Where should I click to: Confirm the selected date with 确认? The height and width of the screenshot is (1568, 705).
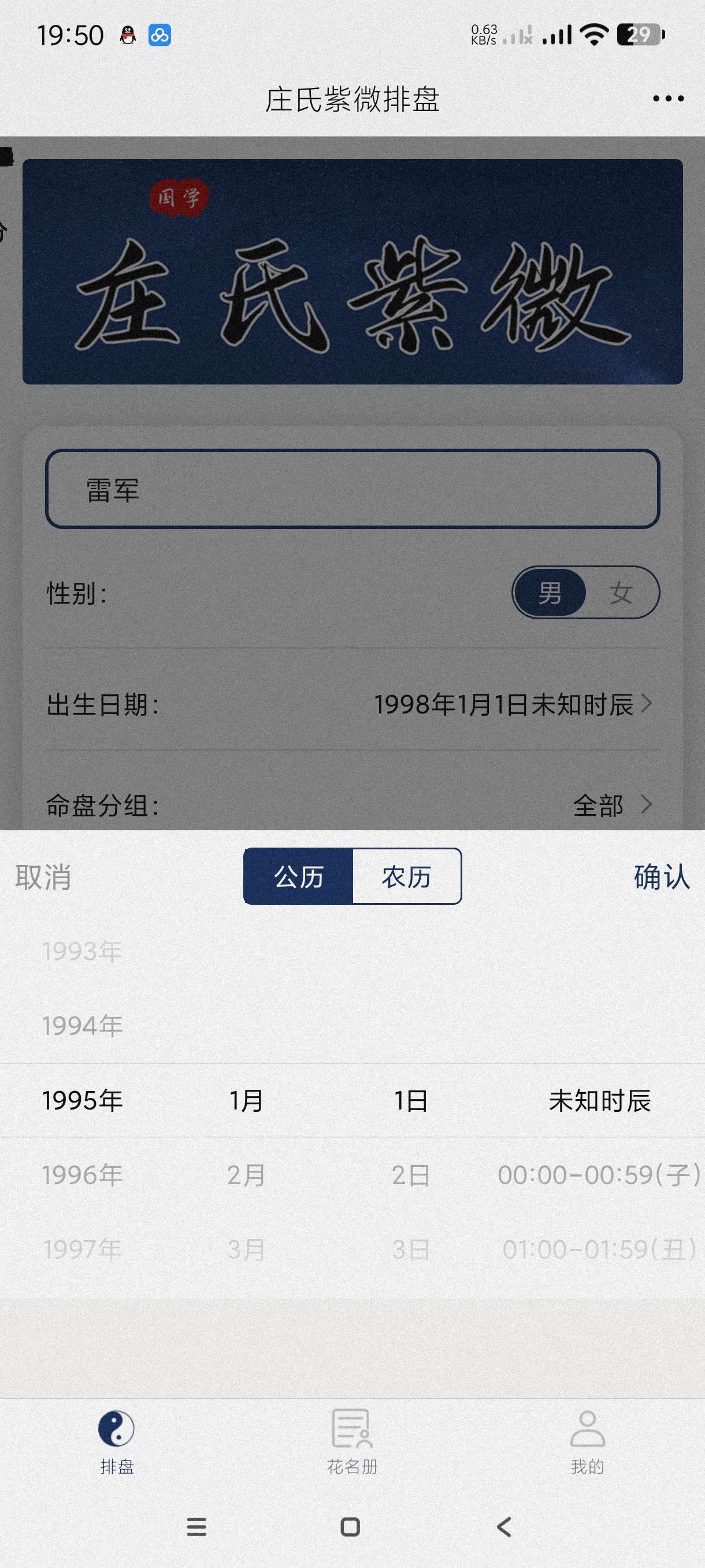(661, 877)
